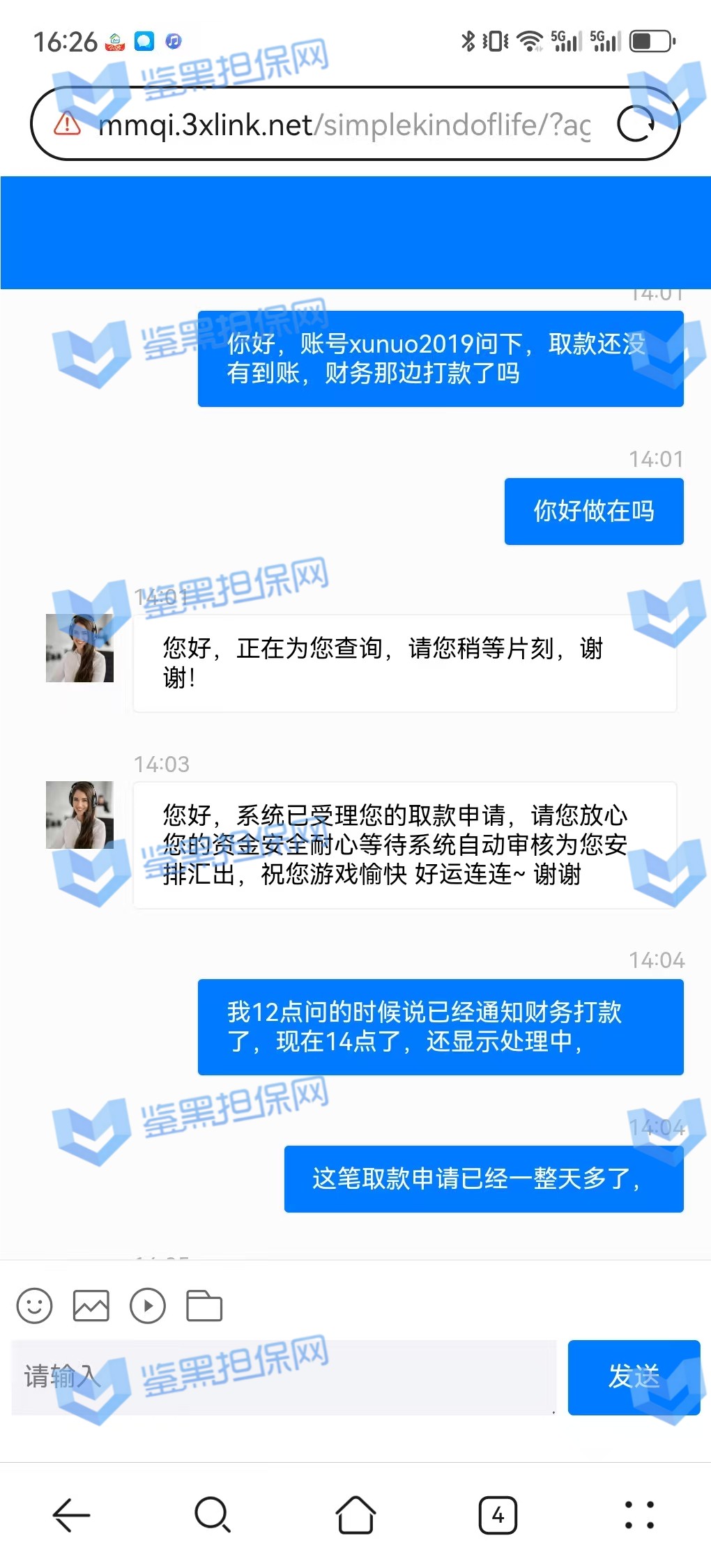Go to the browser home page
Image resolution: width=711 pixels, height=1568 pixels.
point(355,1514)
